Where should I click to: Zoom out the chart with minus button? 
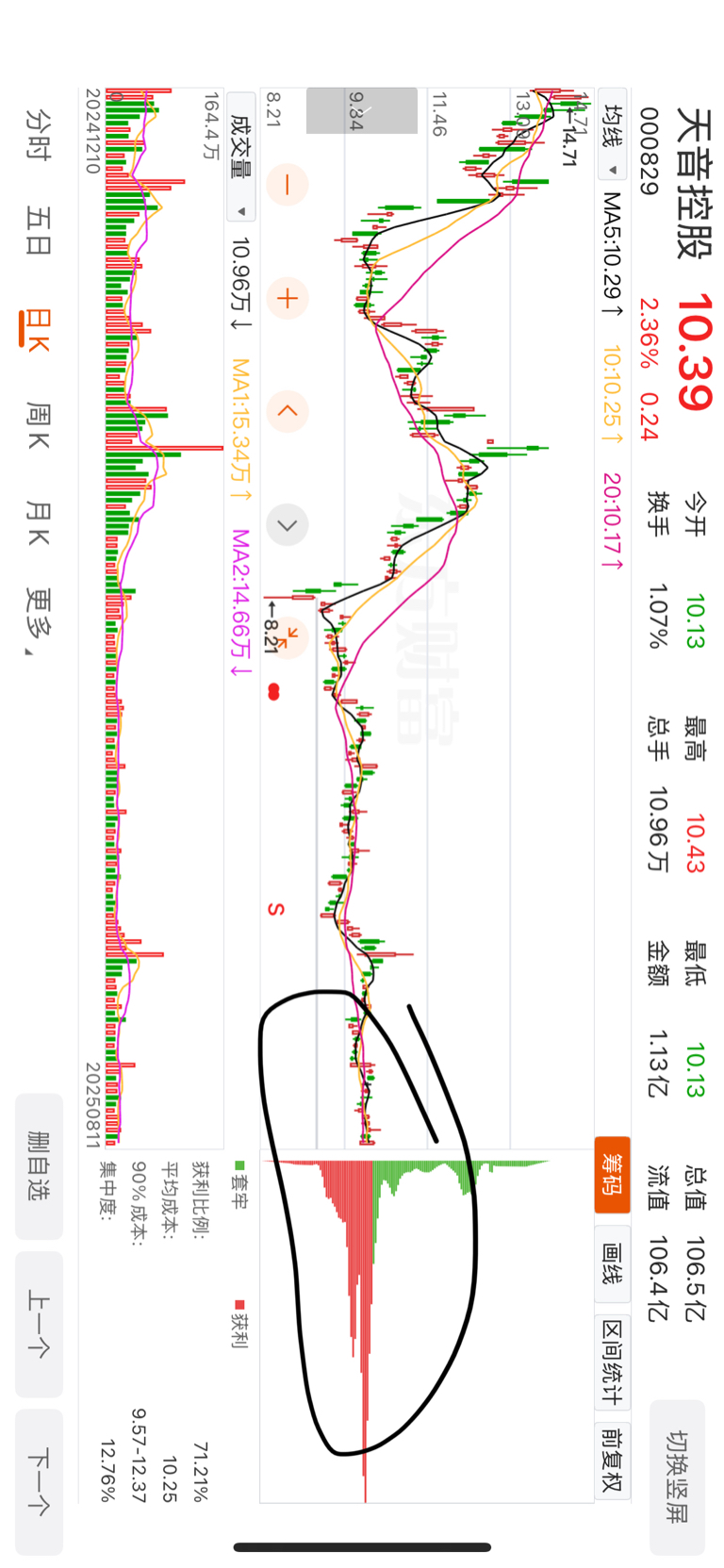(x=288, y=185)
